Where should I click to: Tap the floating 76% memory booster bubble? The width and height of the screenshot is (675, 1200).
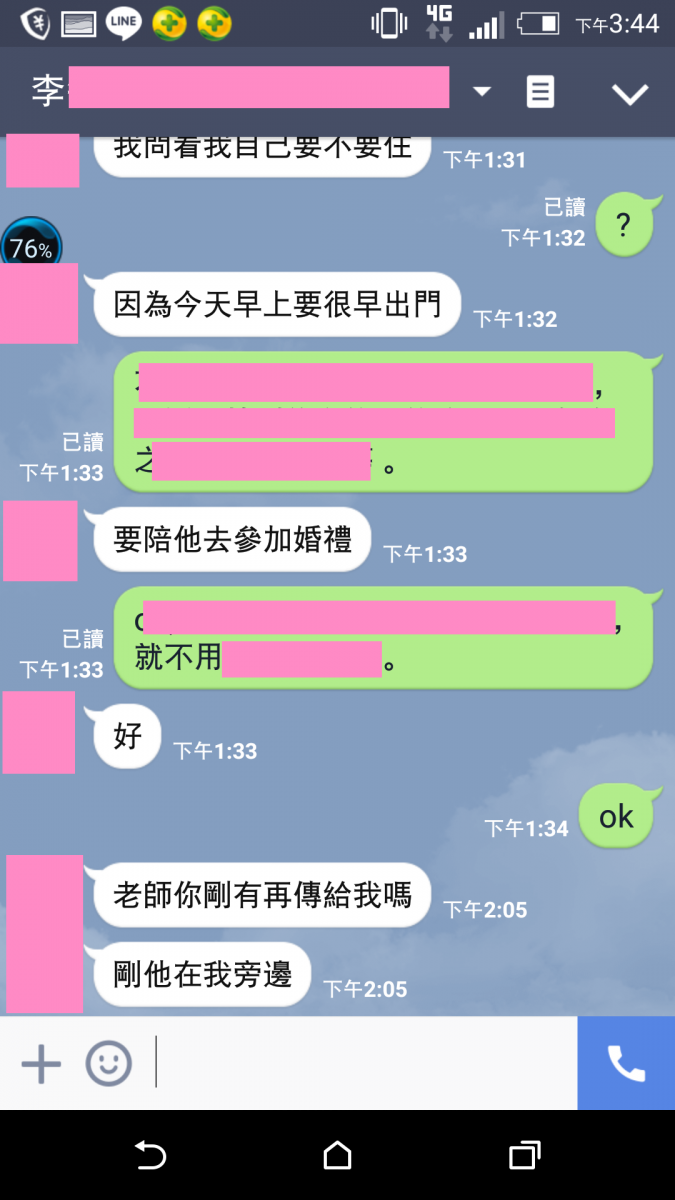pos(30,245)
